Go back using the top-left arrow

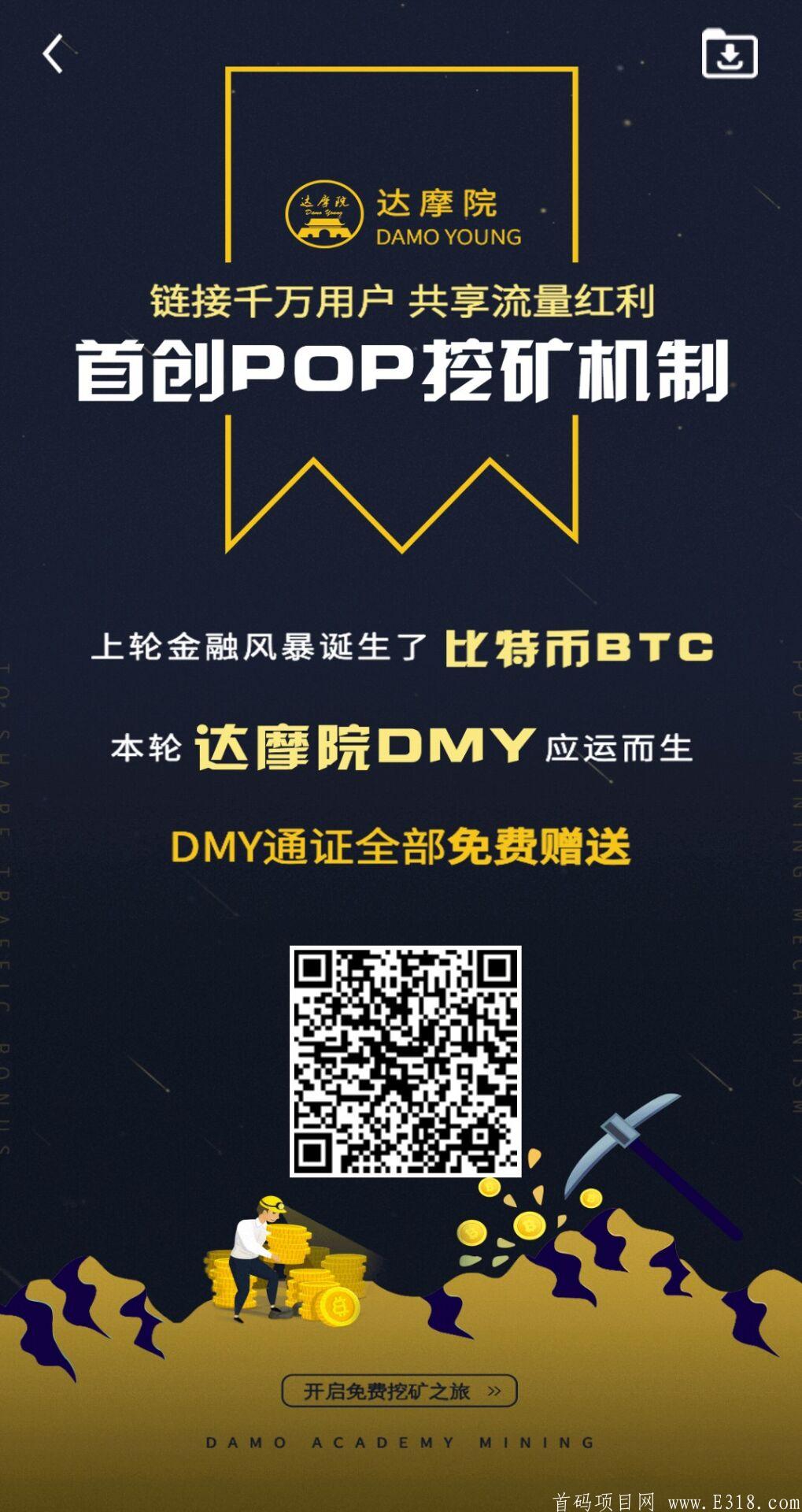tap(53, 54)
